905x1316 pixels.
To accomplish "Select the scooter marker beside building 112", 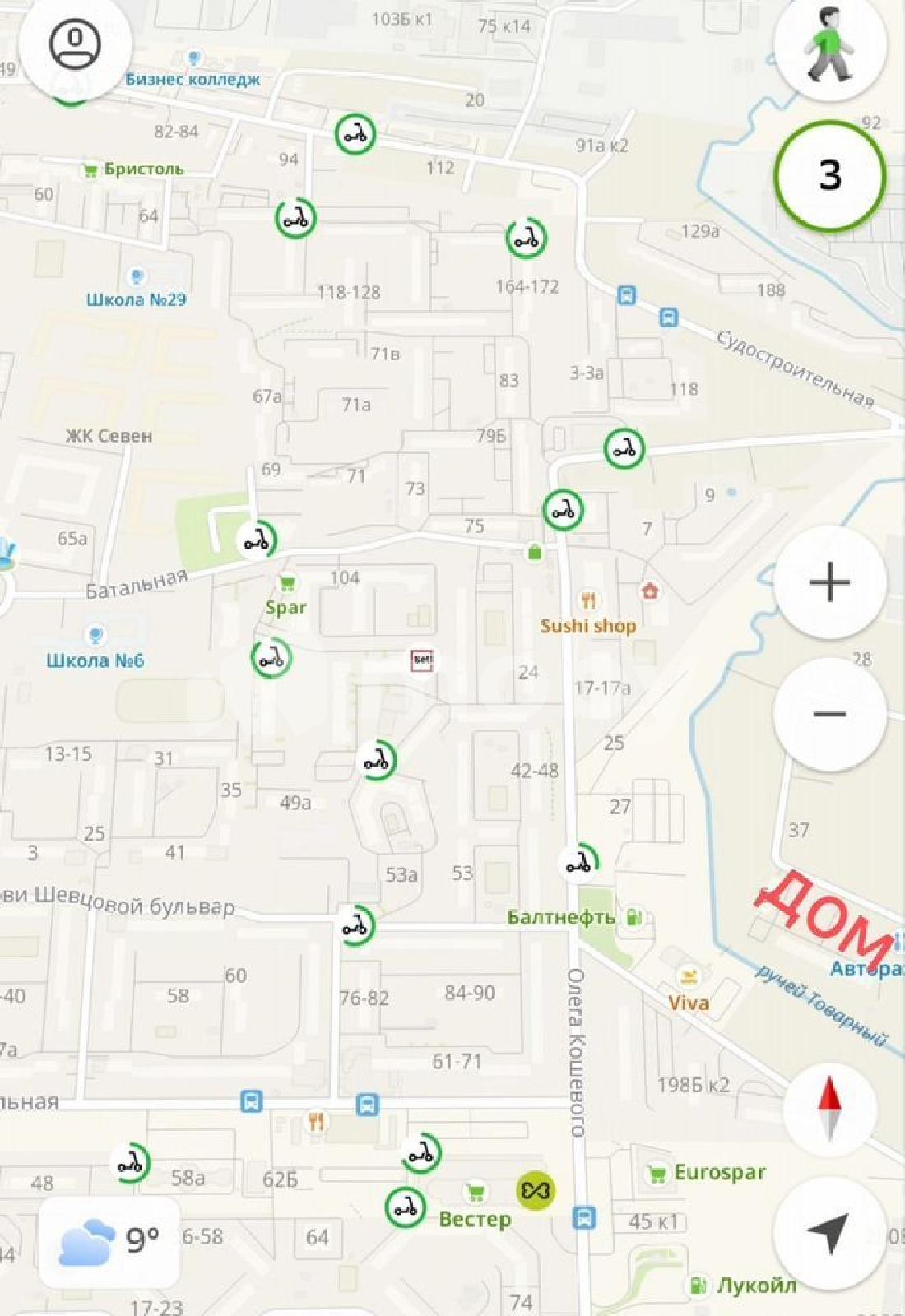I will [x=355, y=133].
